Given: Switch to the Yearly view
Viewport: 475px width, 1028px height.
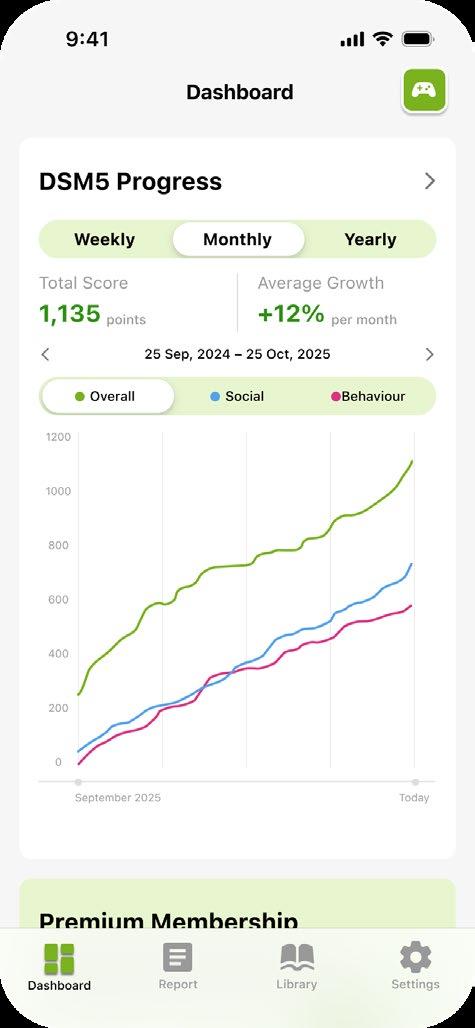Looking at the screenshot, I should [370, 239].
